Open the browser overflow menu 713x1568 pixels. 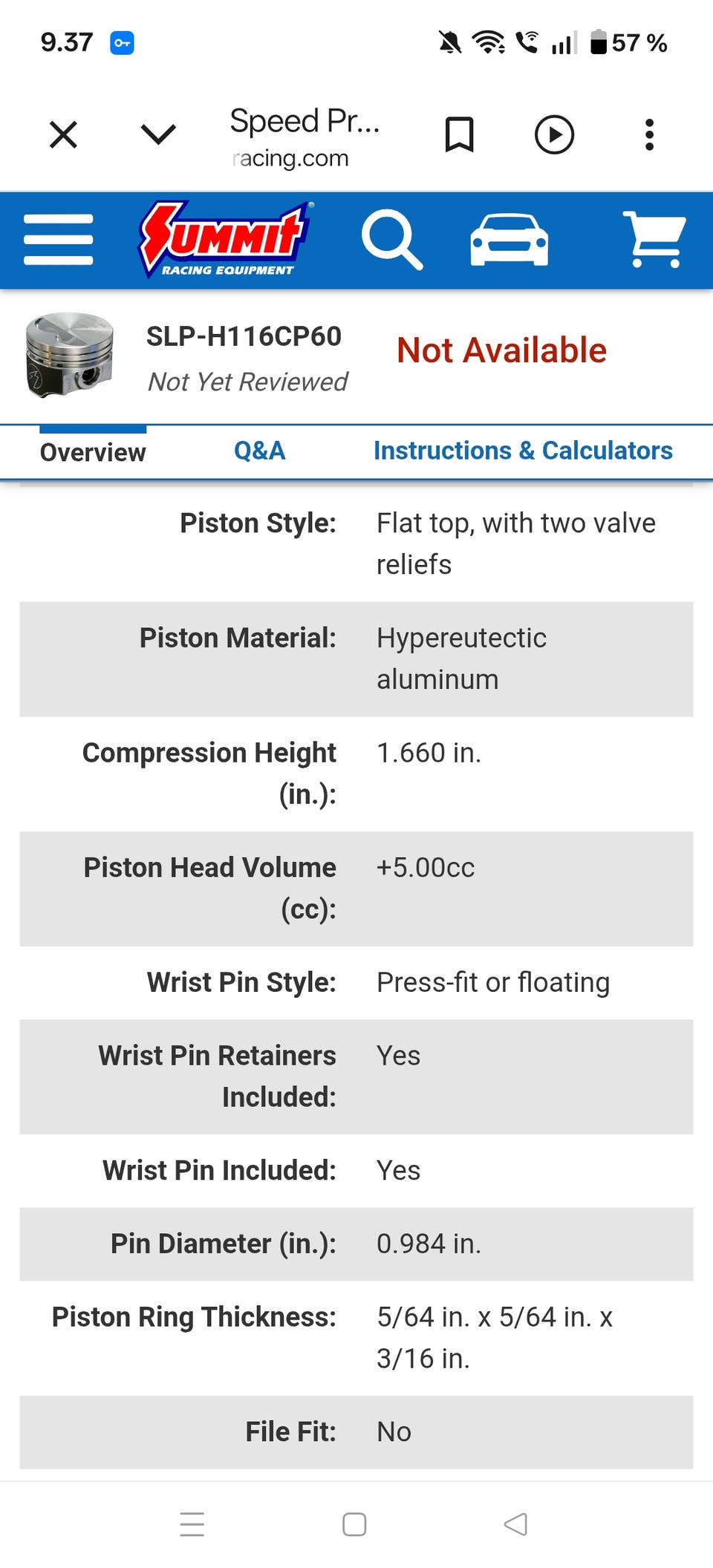[649, 135]
